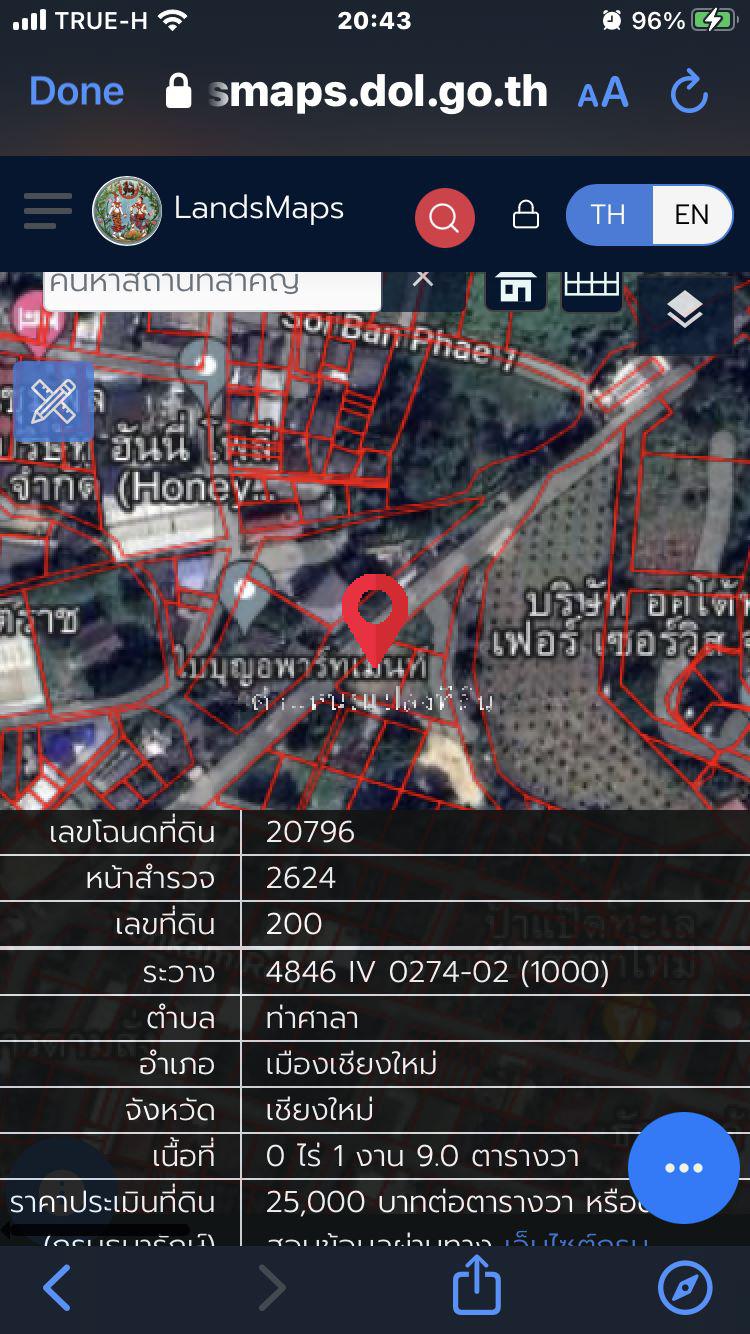Open the AA text size options
The height and width of the screenshot is (1334, 750).
click(x=603, y=94)
